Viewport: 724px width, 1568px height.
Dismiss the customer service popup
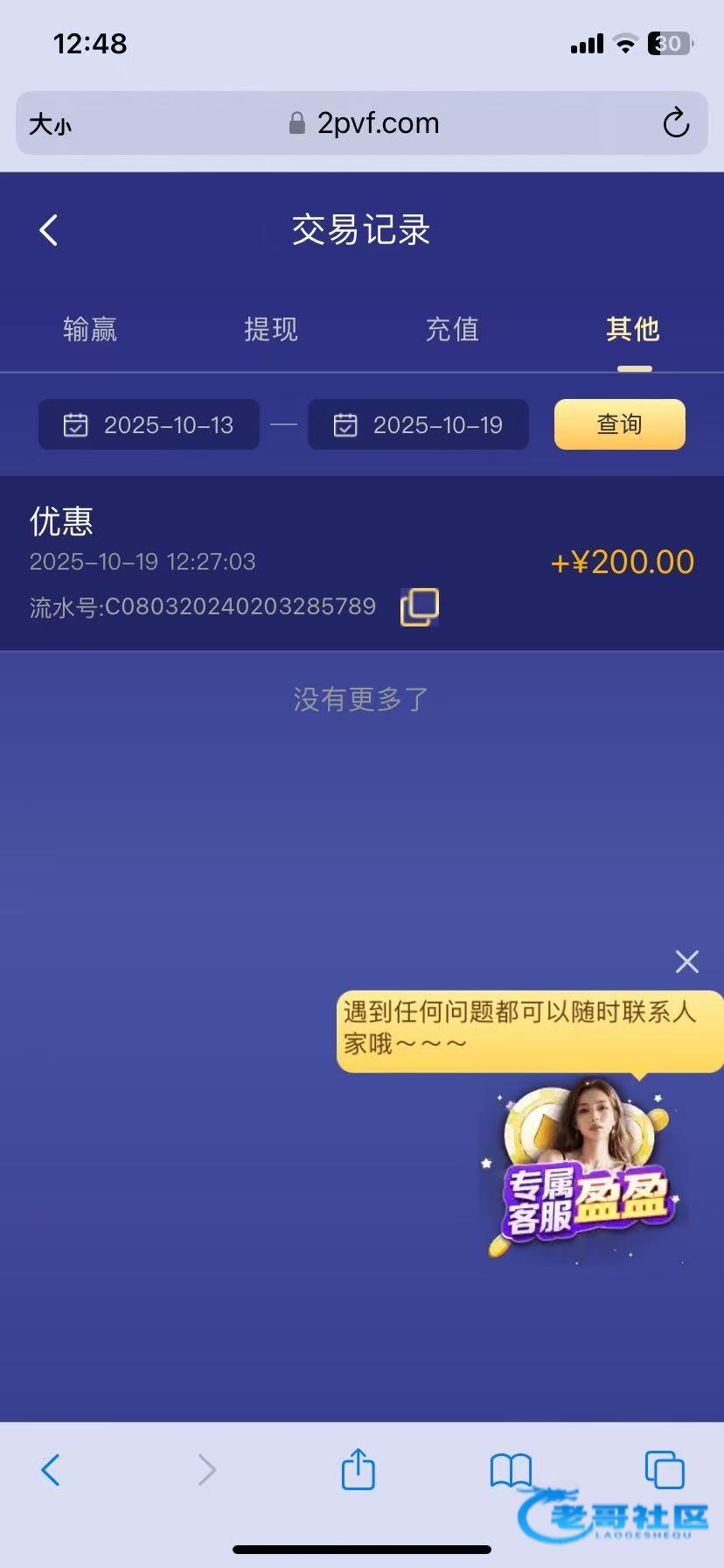pos(687,962)
